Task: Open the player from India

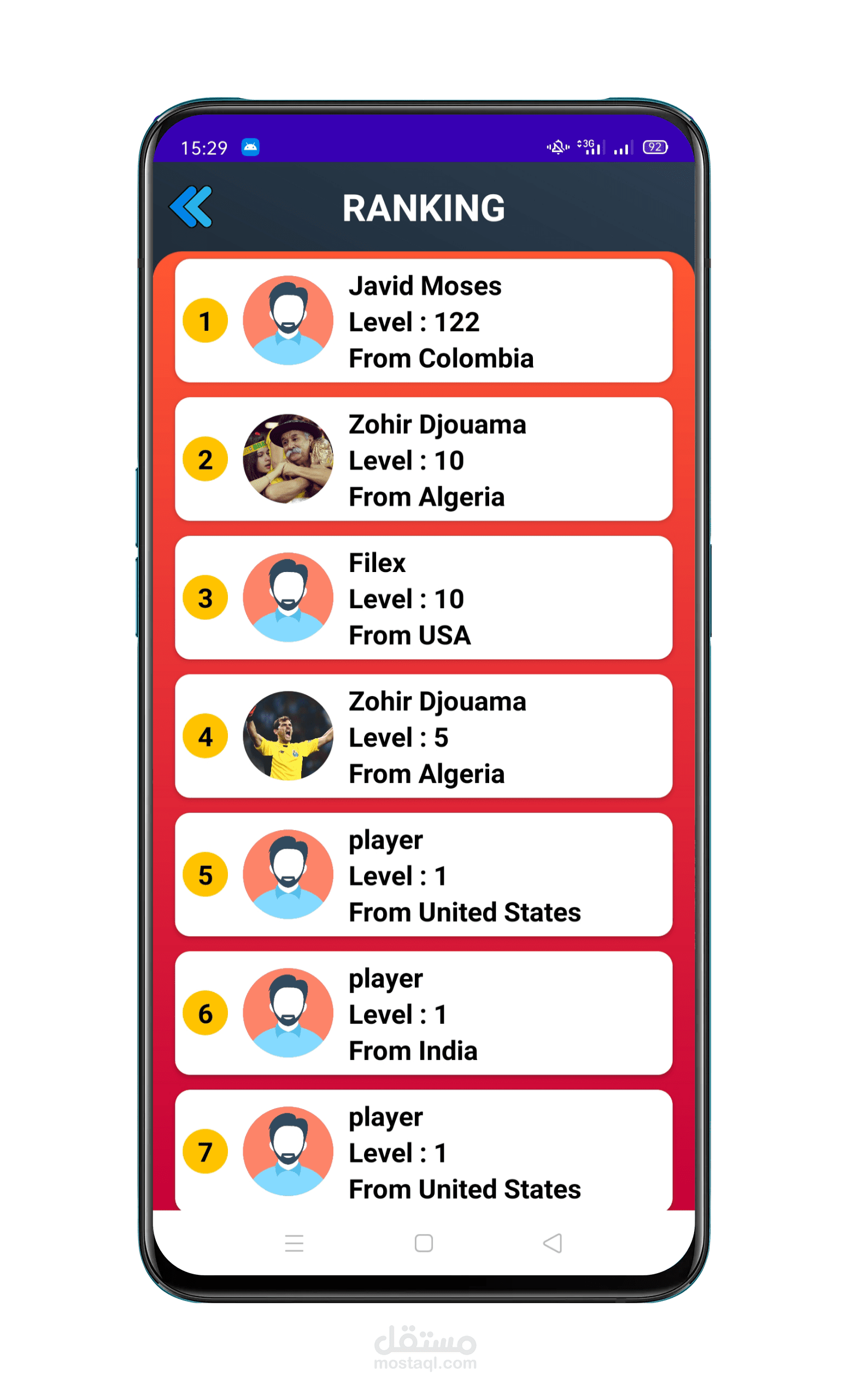Action: click(424, 1014)
